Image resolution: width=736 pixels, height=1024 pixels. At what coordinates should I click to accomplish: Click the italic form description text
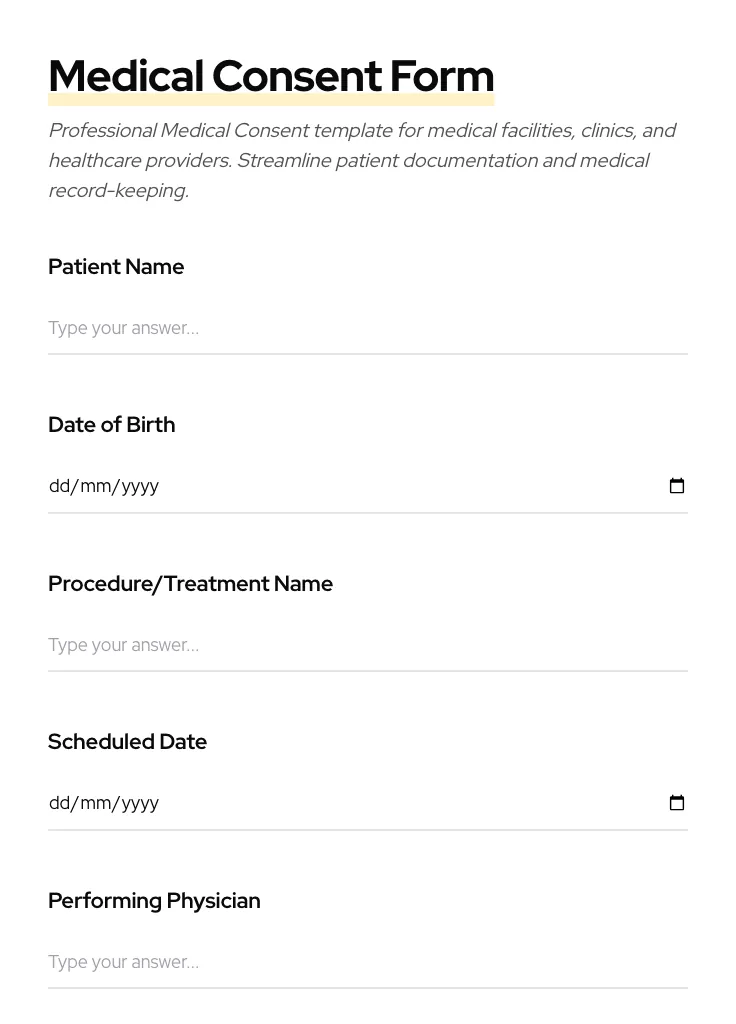click(362, 160)
